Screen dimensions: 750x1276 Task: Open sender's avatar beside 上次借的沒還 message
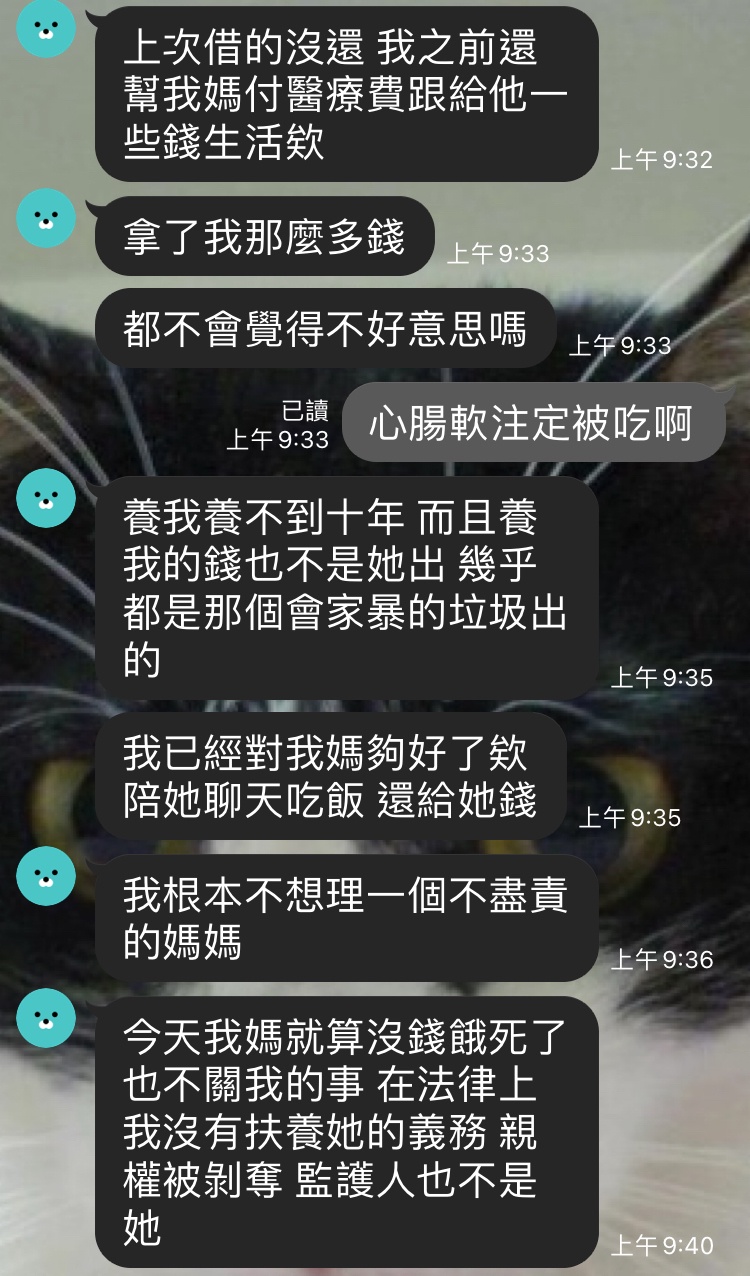[x=46, y=30]
